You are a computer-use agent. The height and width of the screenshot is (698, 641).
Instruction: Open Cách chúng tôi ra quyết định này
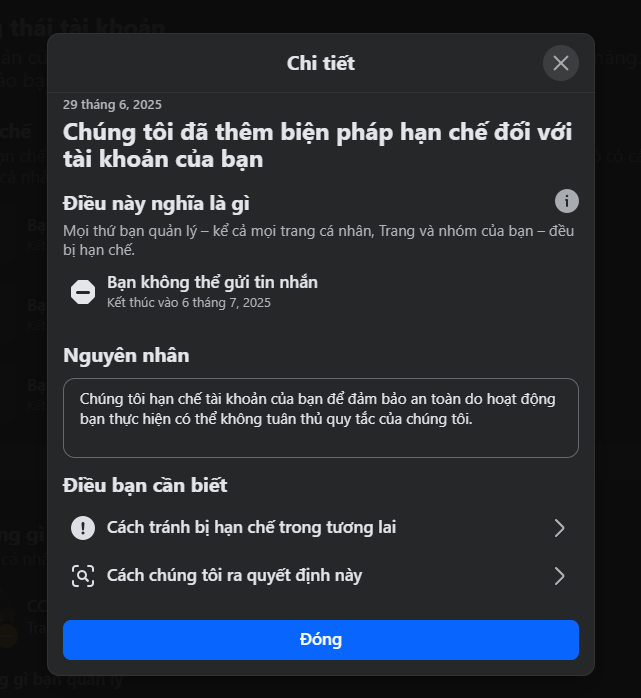click(320, 576)
